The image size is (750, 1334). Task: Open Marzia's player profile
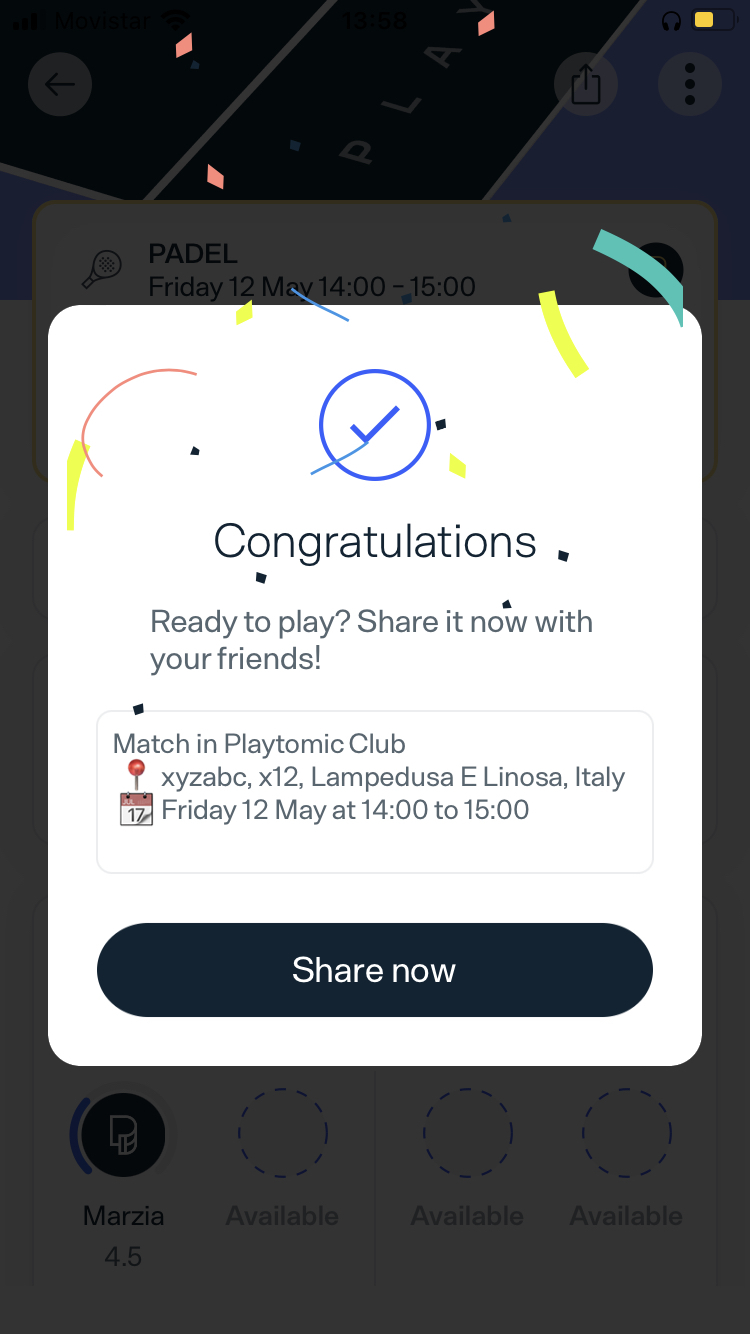coord(123,1134)
